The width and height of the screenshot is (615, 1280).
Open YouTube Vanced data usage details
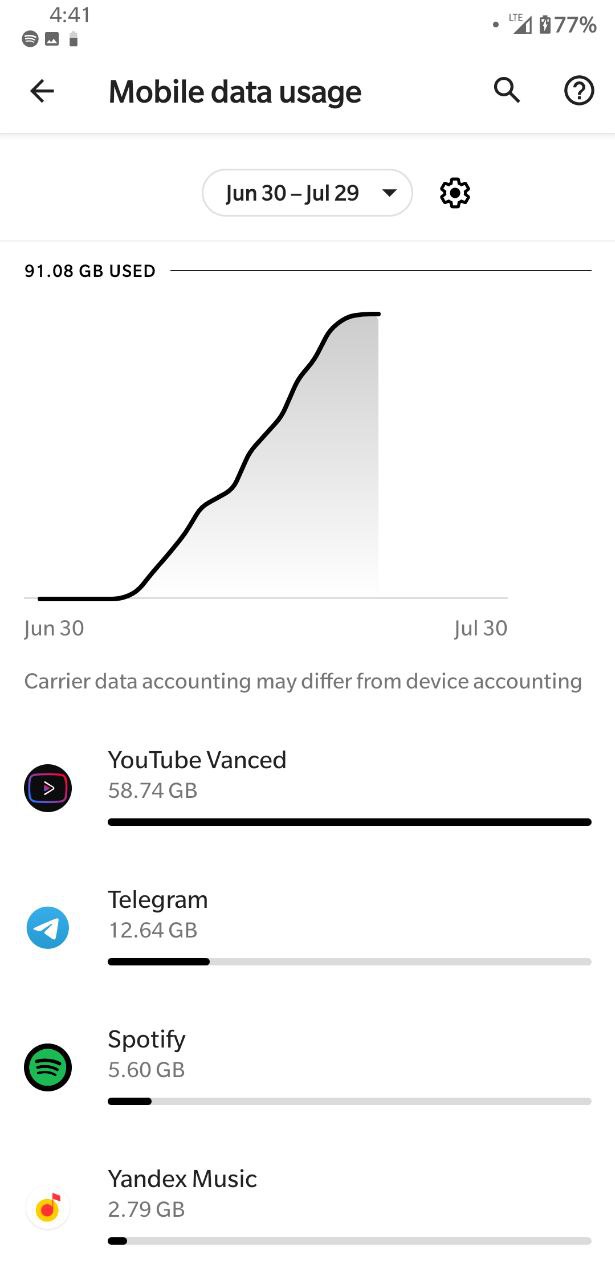[307, 788]
